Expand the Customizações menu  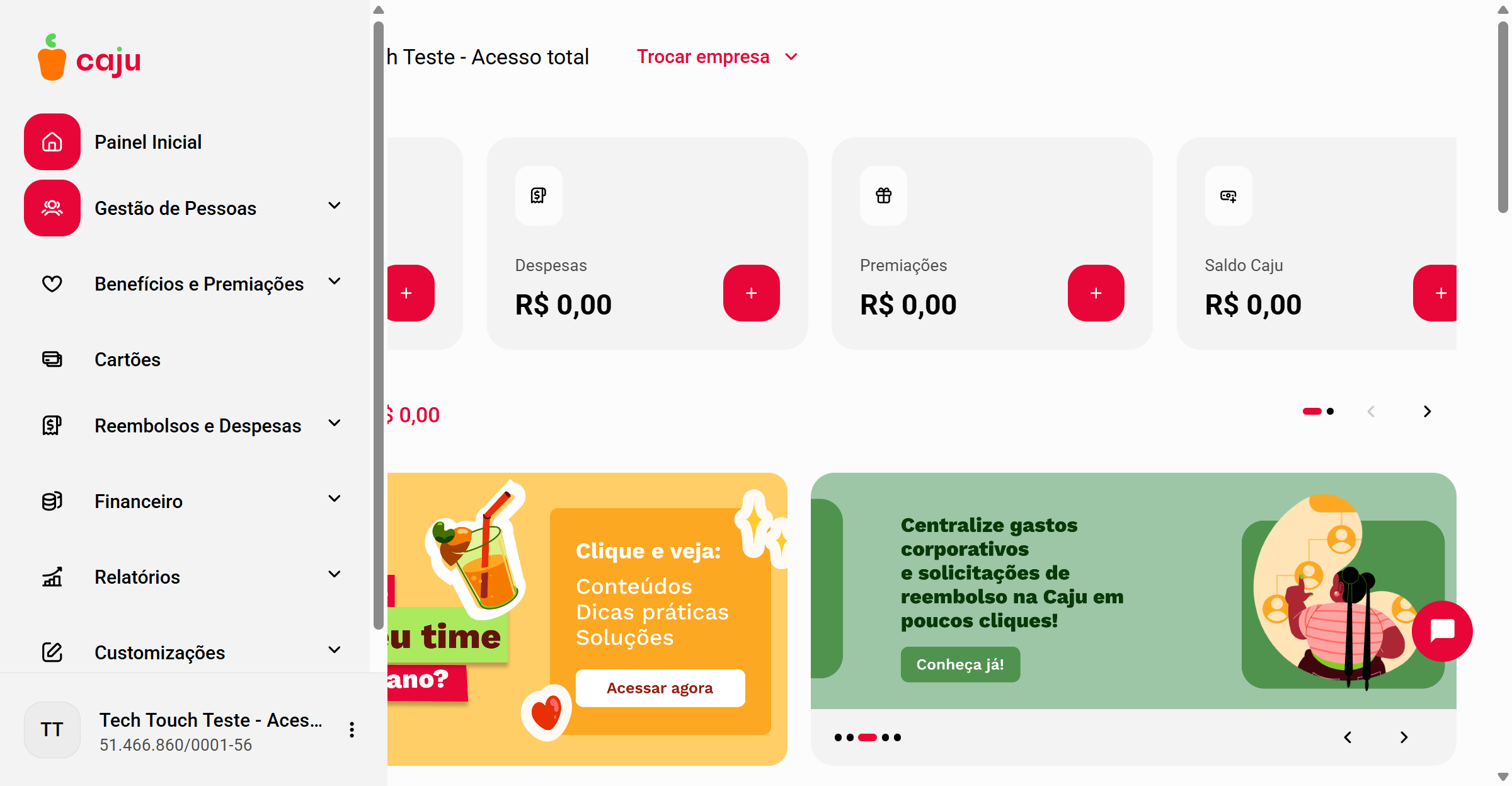click(334, 650)
